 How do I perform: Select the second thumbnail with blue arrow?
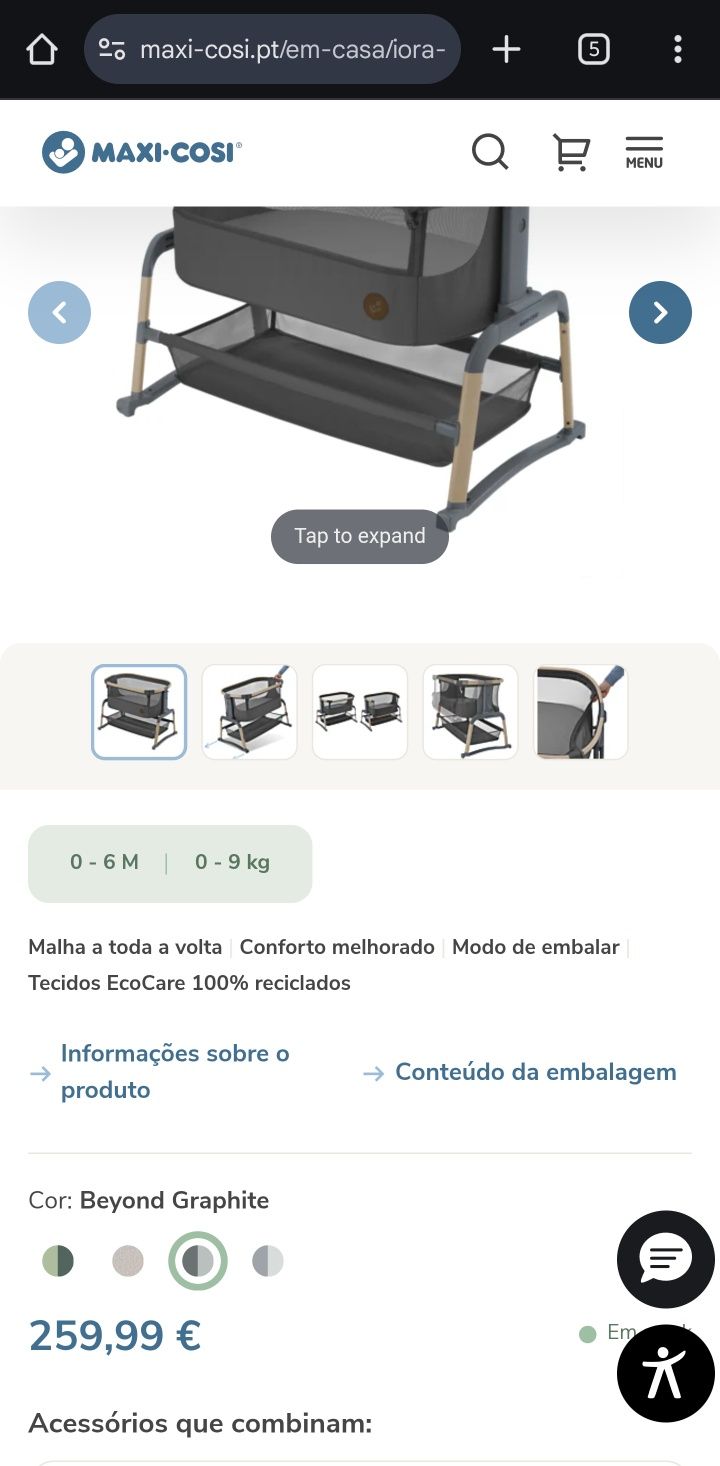click(x=249, y=712)
